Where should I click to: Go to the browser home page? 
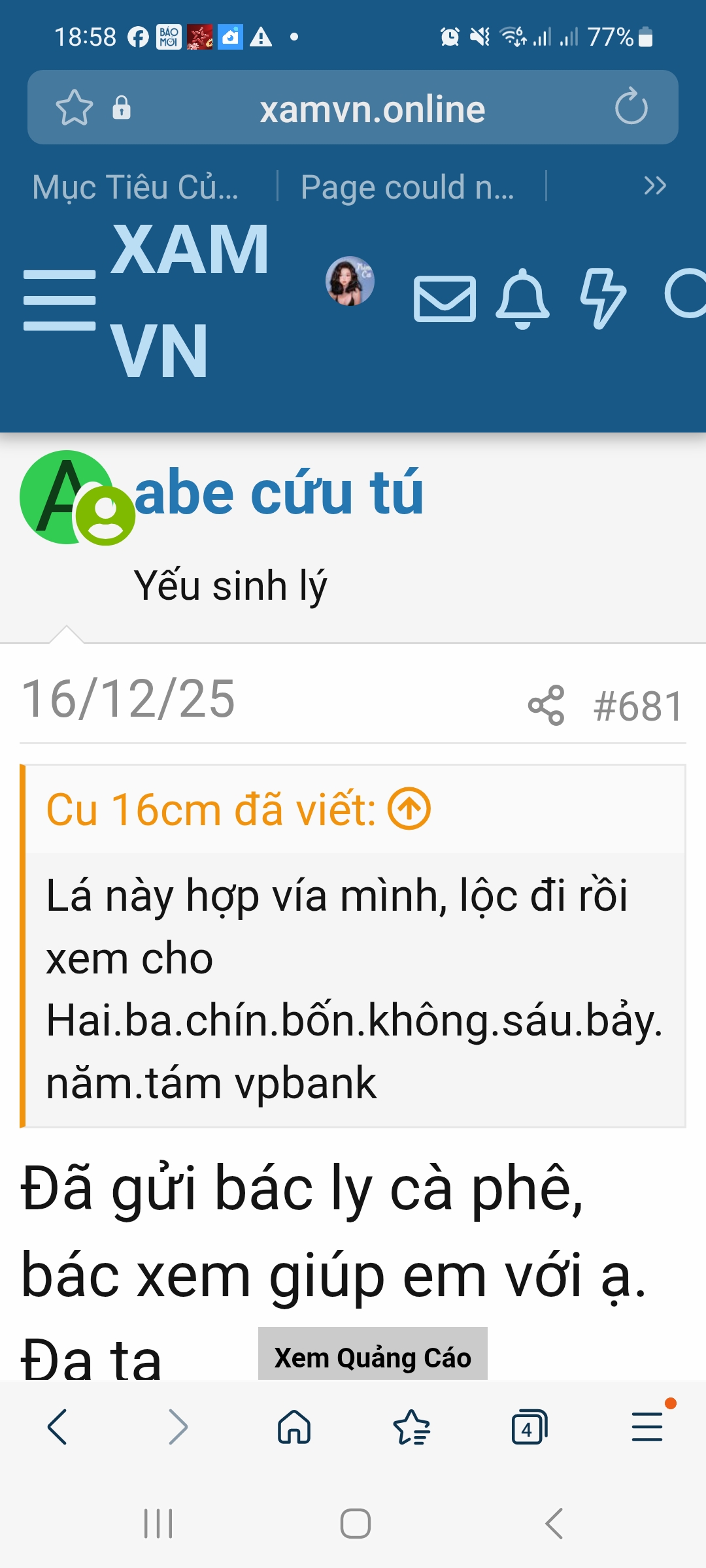point(294,1427)
